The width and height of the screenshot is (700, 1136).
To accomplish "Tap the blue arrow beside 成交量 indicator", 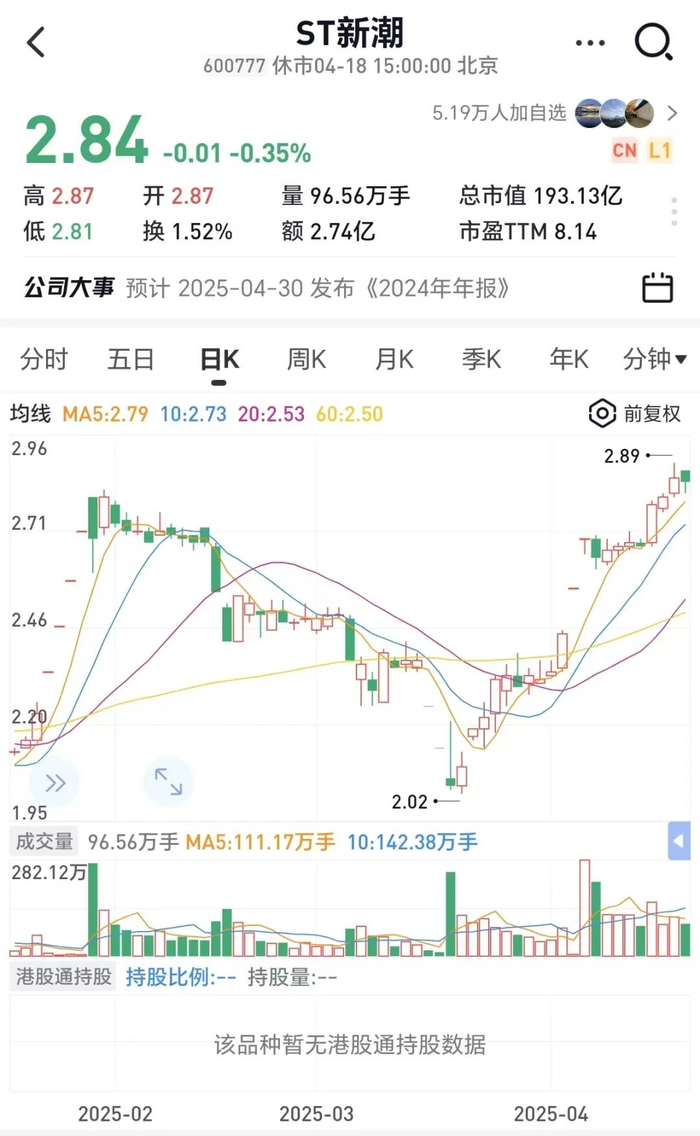I will [x=679, y=841].
